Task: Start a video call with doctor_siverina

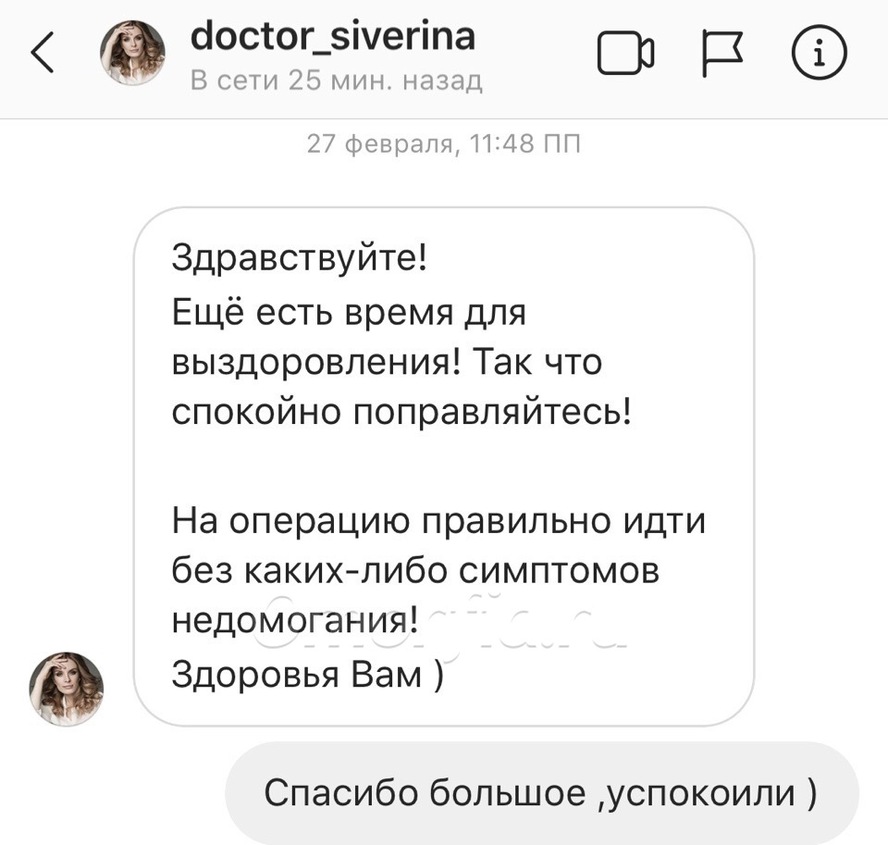Action: (x=625, y=54)
